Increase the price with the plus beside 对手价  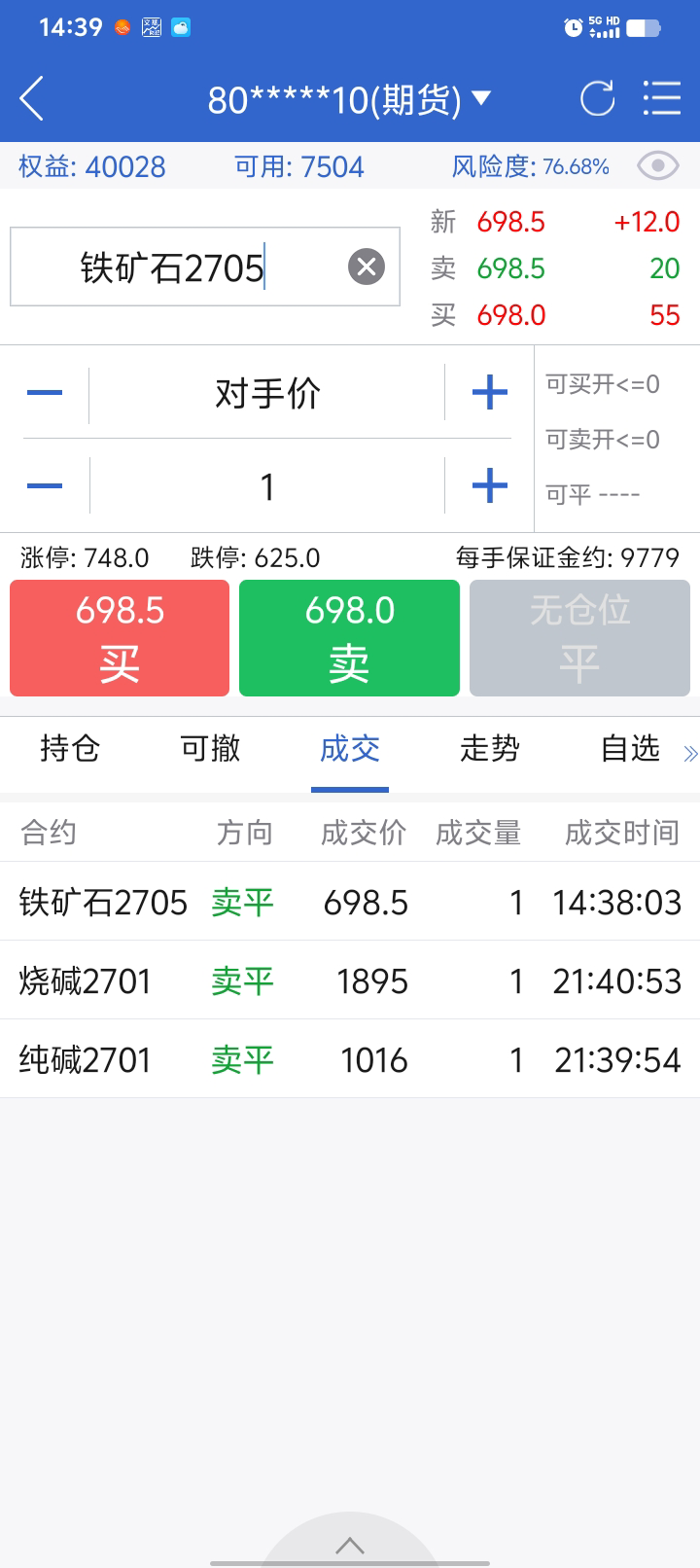[489, 393]
